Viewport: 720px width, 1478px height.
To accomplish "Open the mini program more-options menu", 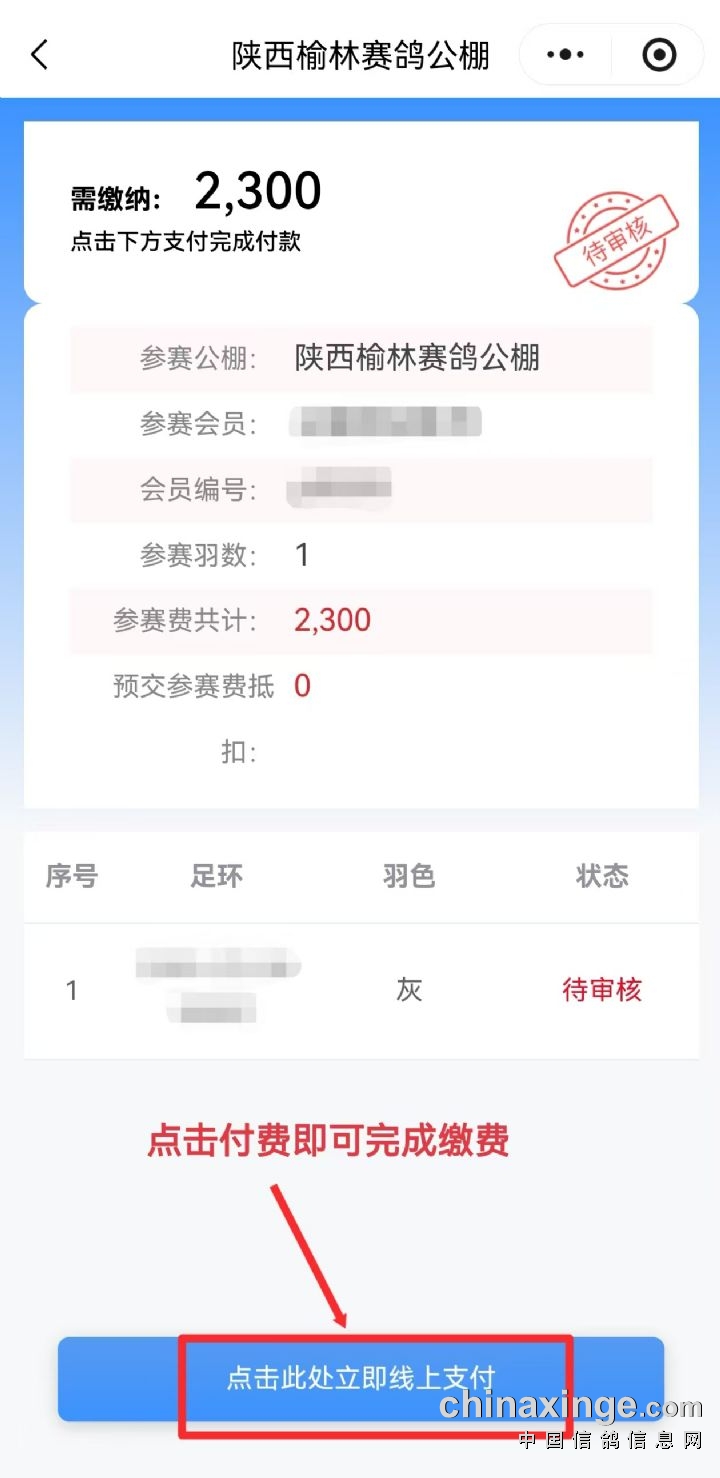I will click(566, 55).
